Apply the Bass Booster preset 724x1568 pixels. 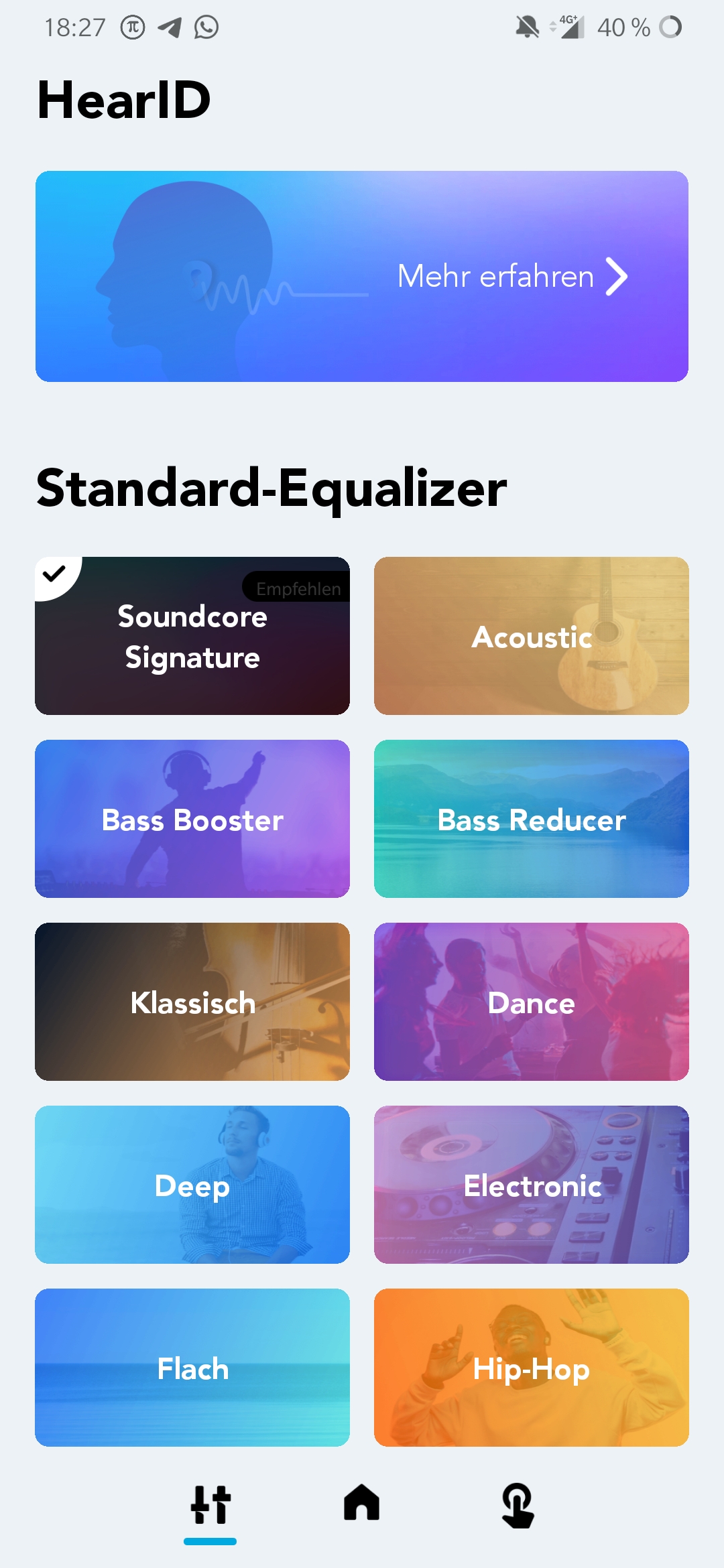[192, 819]
